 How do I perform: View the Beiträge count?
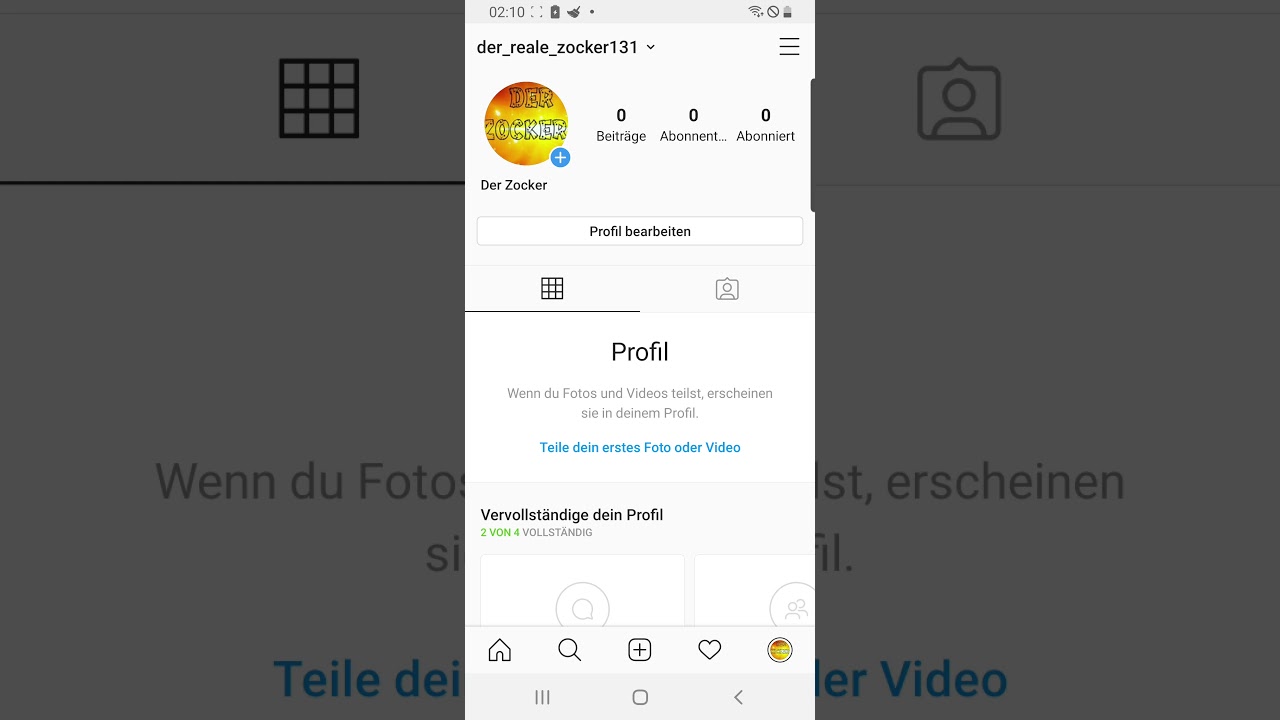(621, 125)
